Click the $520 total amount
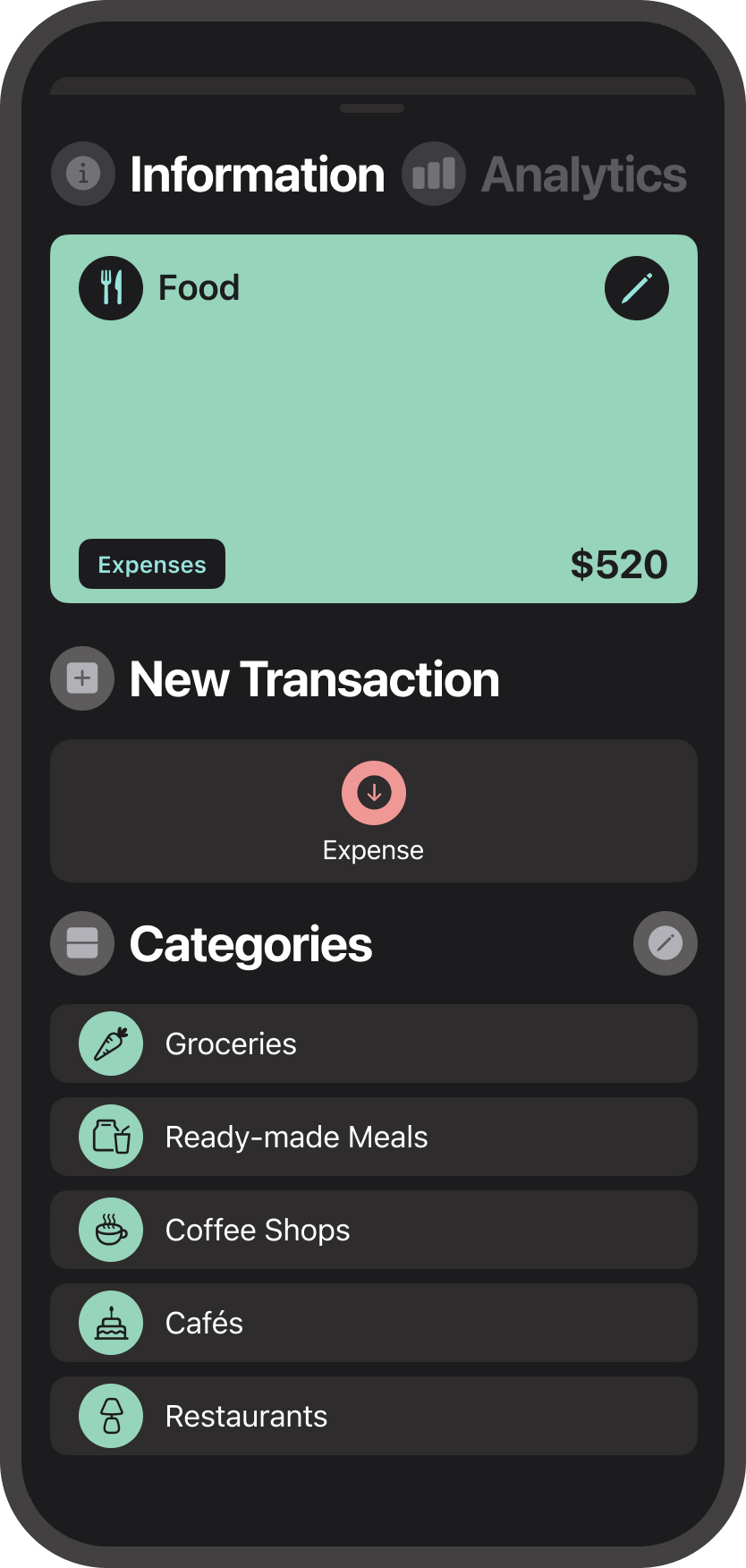This screenshot has width=746, height=1568. coord(619,564)
